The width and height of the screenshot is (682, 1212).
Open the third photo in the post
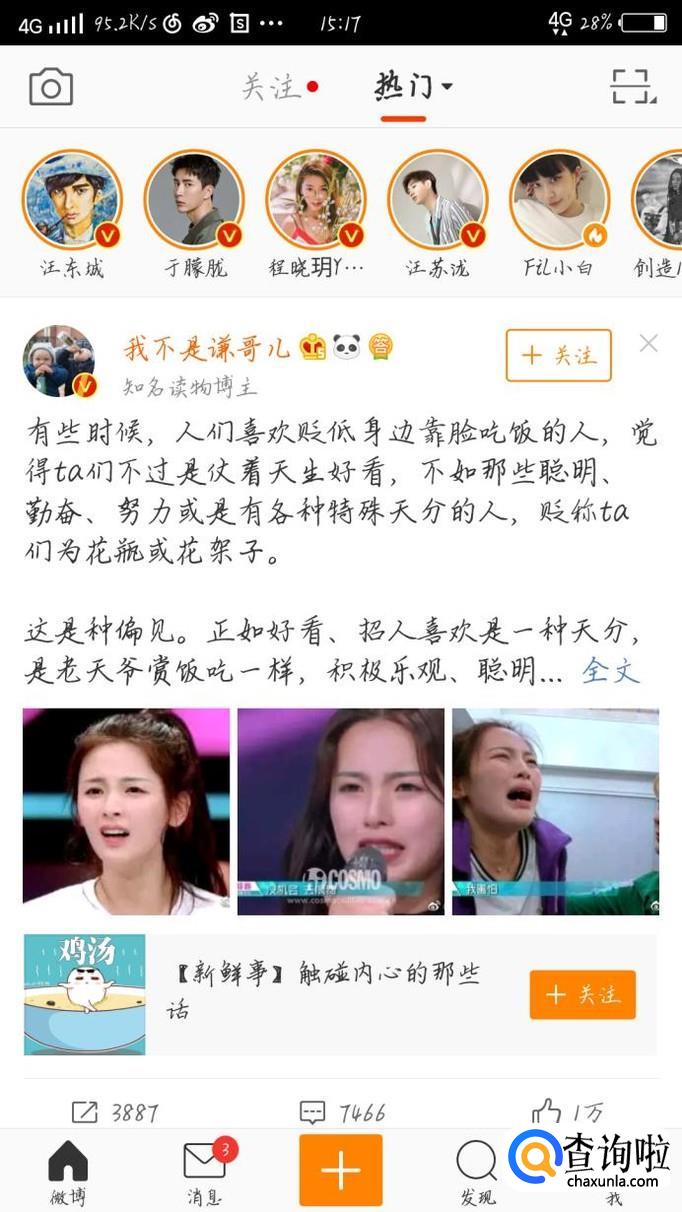coord(555,811)
